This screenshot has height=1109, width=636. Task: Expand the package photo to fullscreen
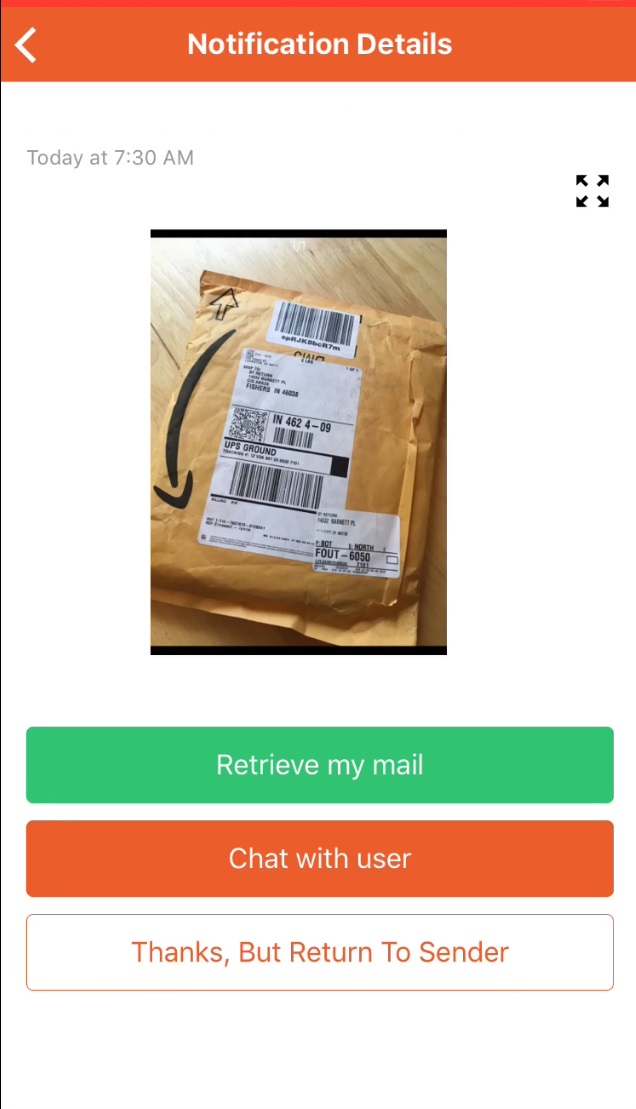[x=592, y=190]
